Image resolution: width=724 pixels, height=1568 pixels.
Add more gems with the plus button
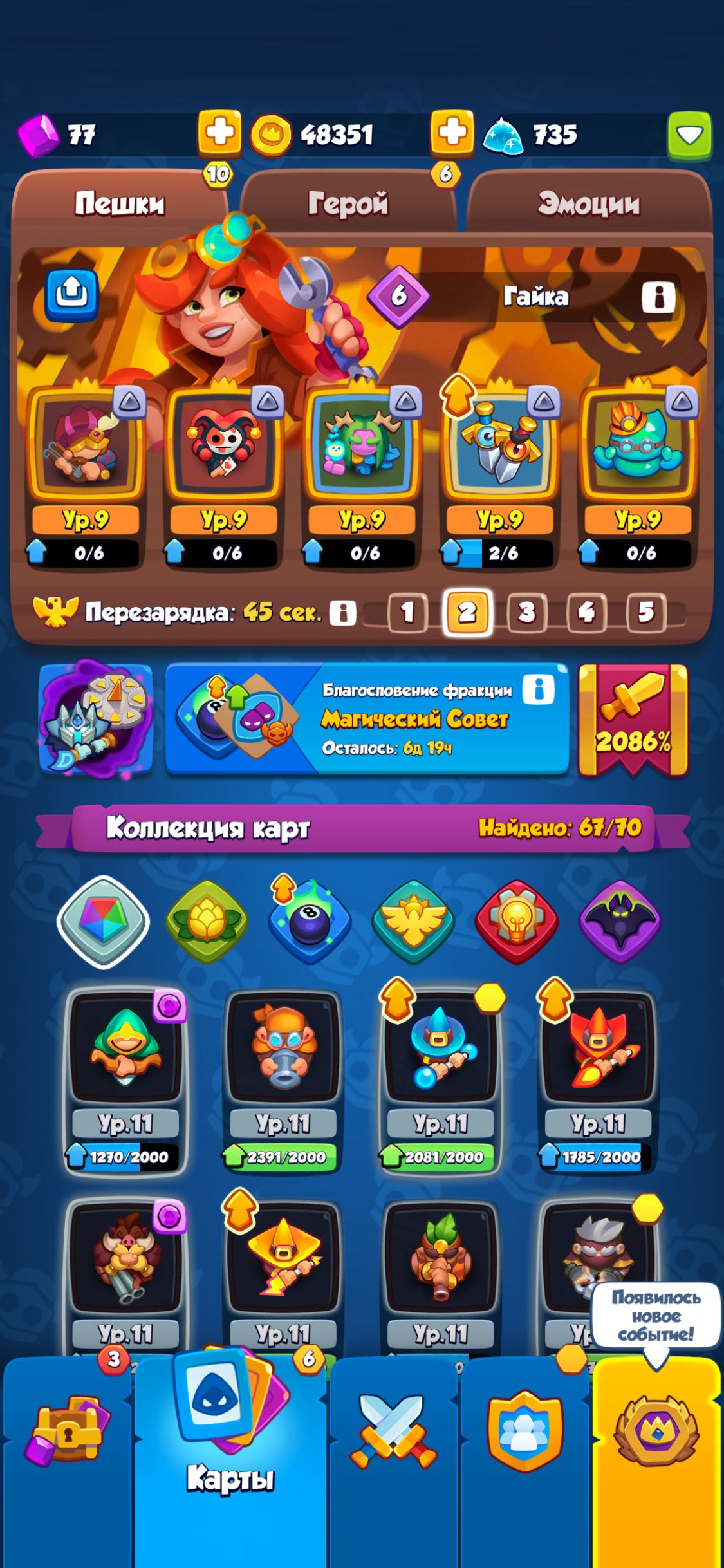pyautogui.click(x=219, y=133)
